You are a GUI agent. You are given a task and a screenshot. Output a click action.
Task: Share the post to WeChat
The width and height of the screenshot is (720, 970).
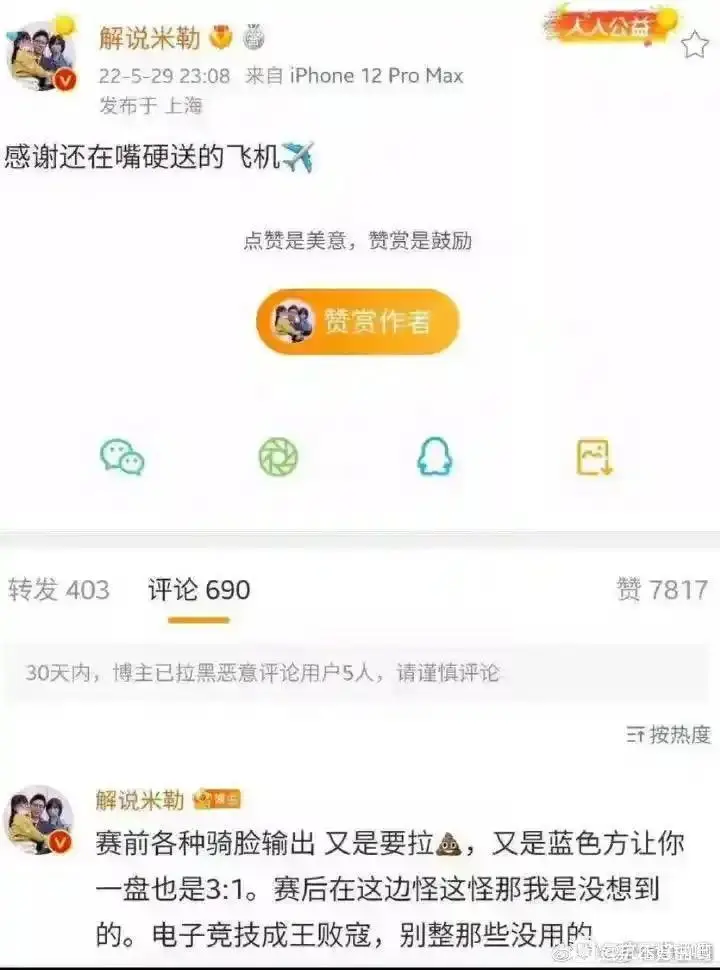coord(122,457)
